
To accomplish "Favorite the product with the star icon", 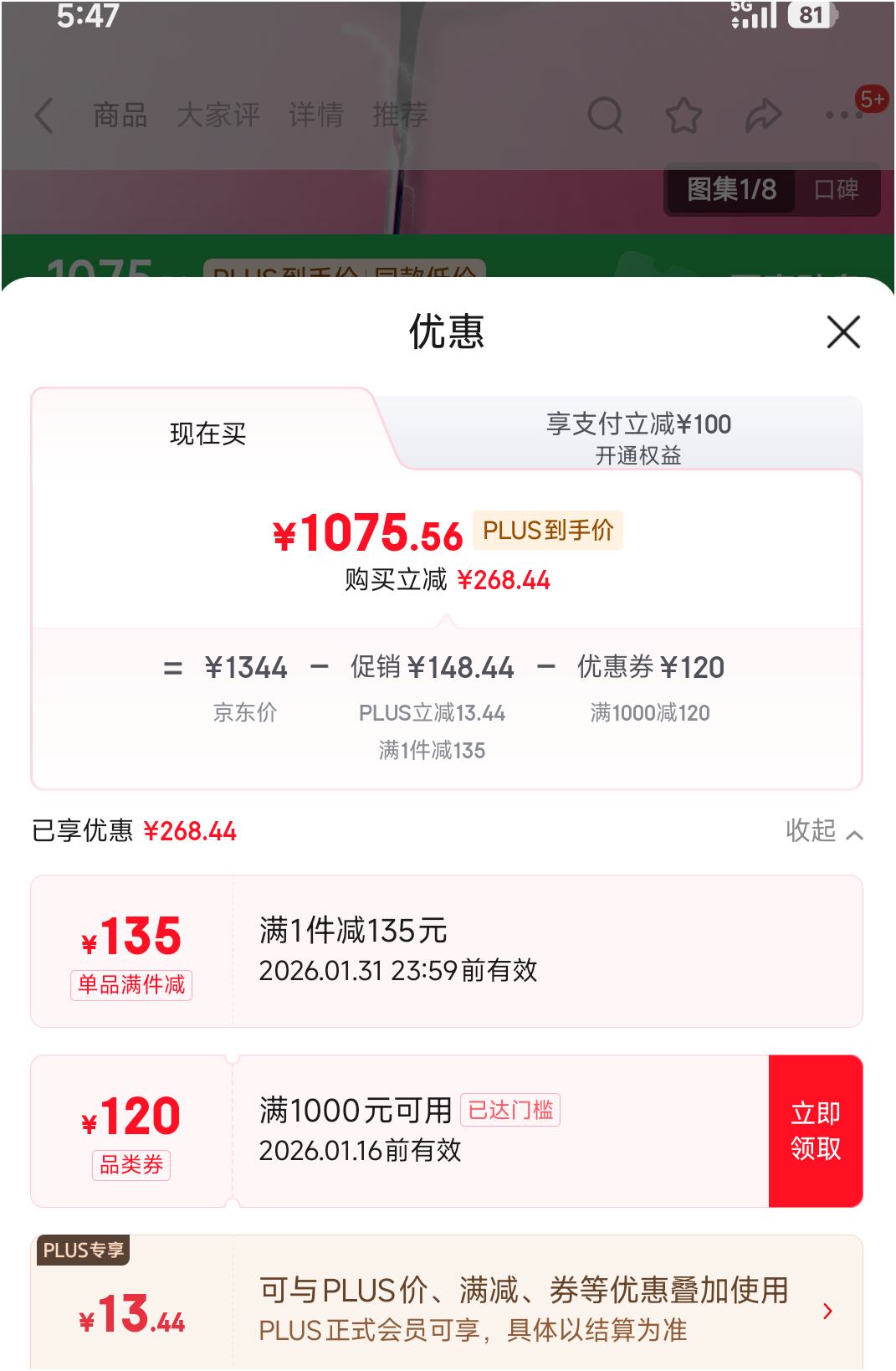I will point(683,116).
